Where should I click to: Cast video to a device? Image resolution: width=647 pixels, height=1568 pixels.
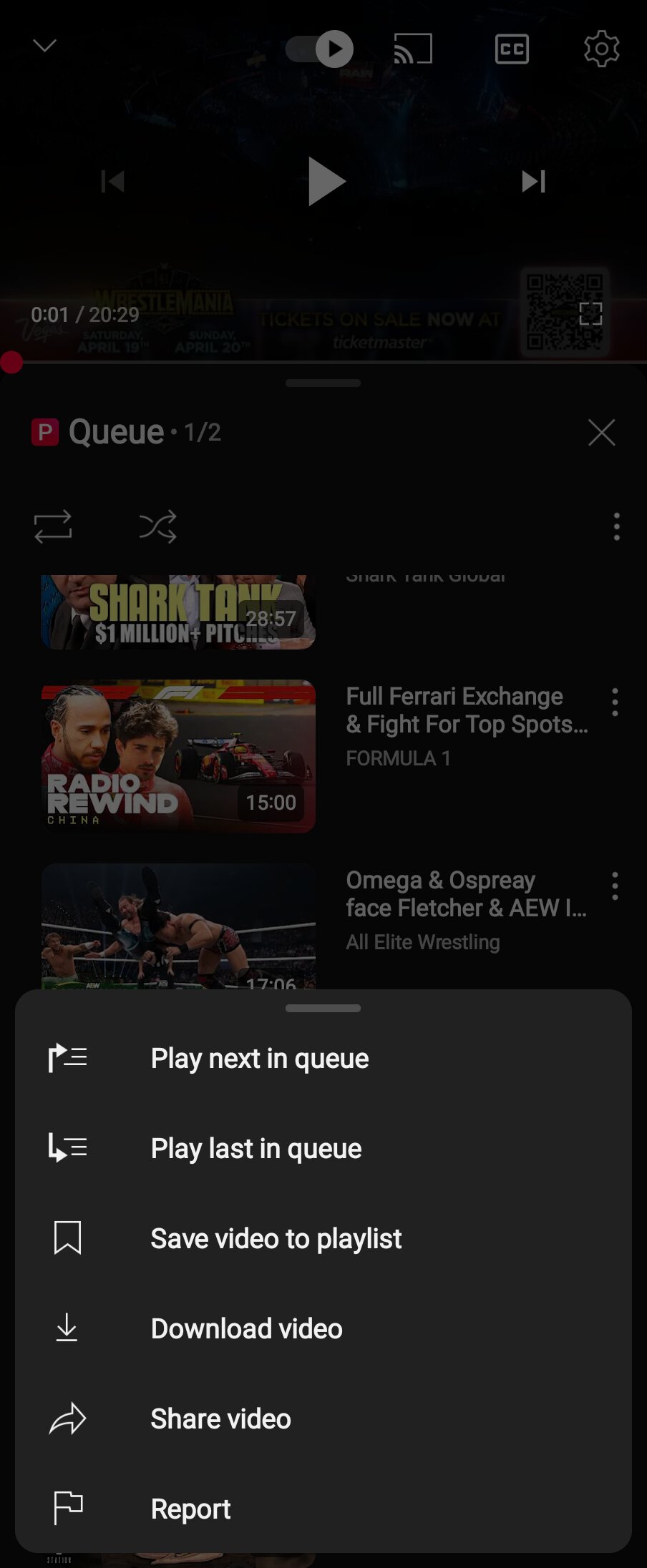tap(413, 49)
